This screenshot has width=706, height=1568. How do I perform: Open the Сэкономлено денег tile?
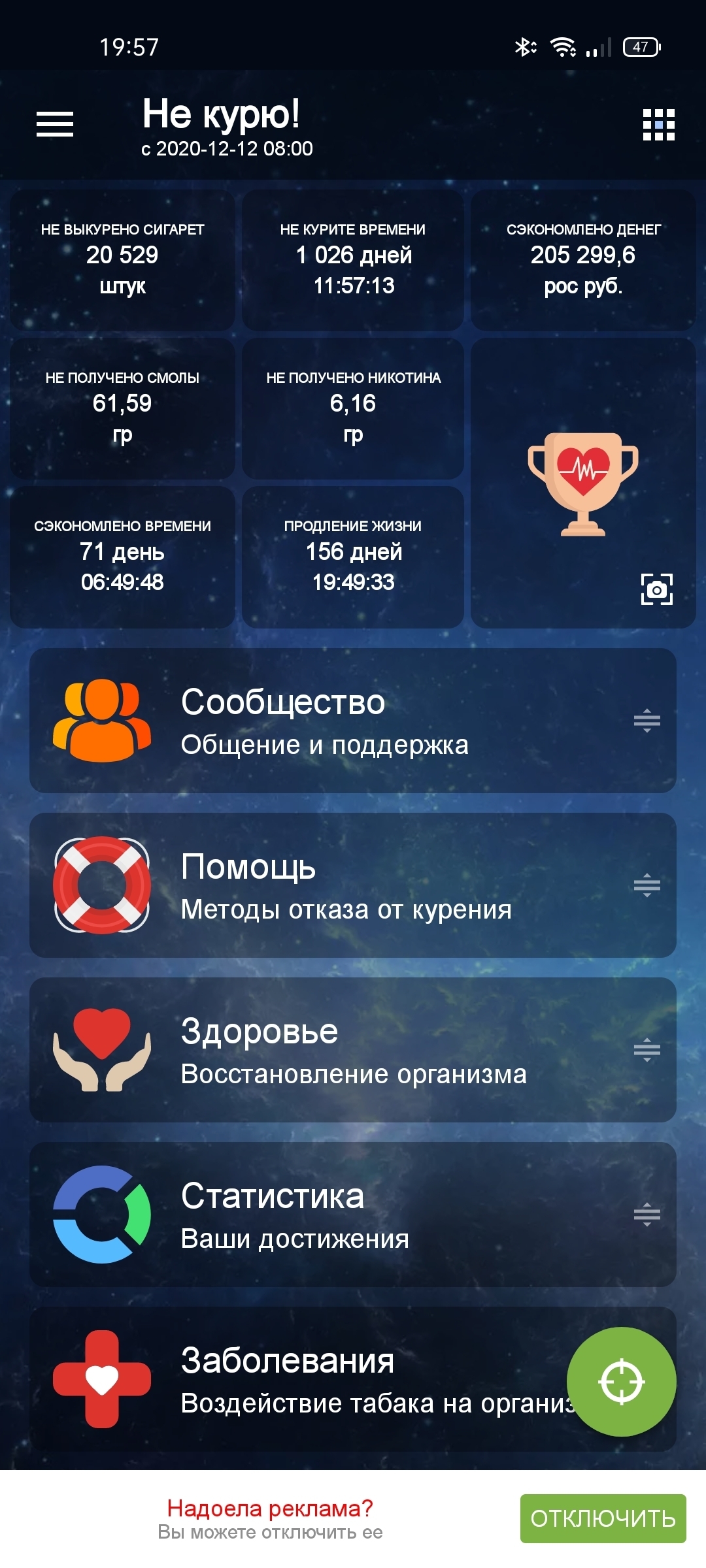click(x=583, y=259)
